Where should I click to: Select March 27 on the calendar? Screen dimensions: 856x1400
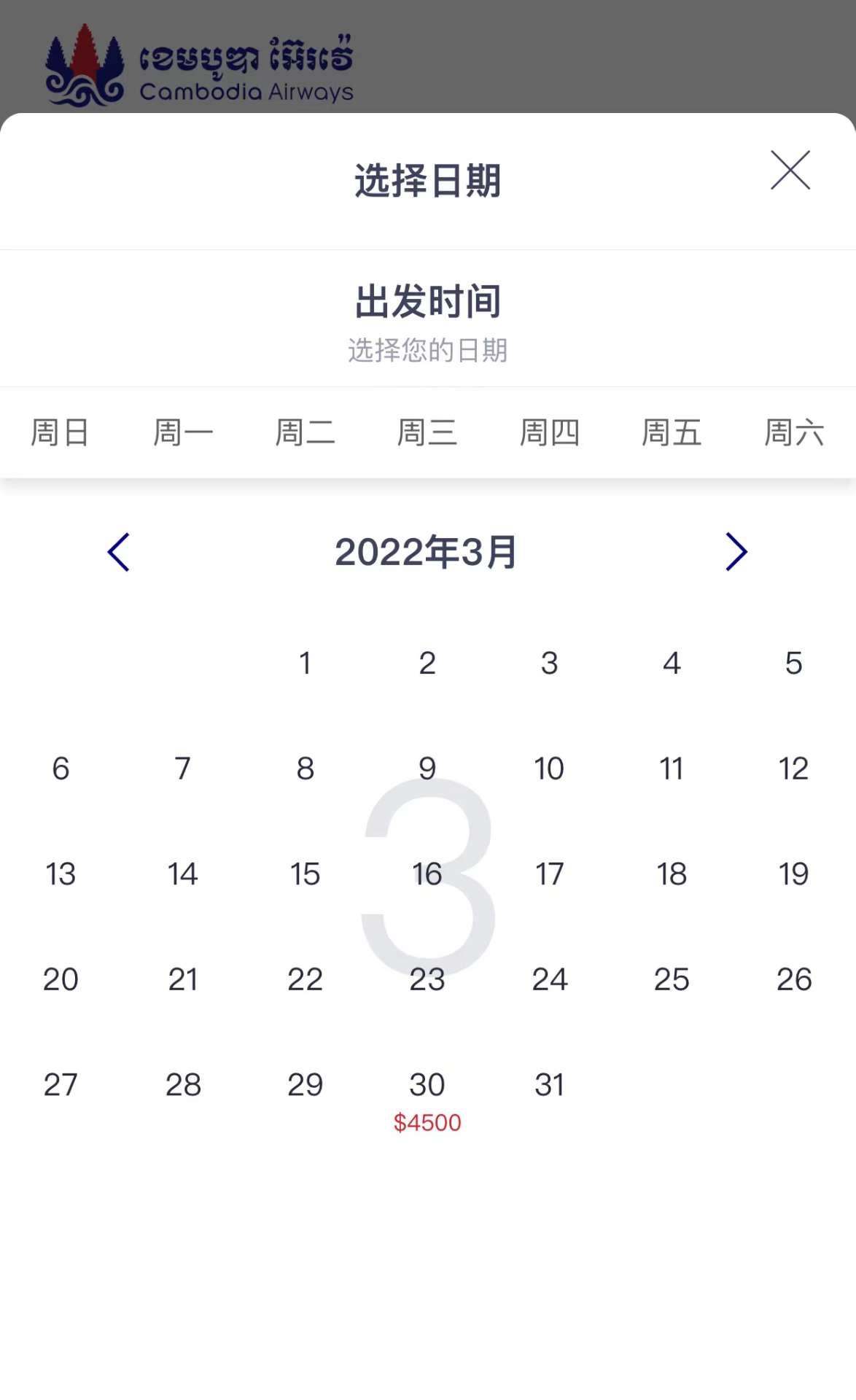61,1085
